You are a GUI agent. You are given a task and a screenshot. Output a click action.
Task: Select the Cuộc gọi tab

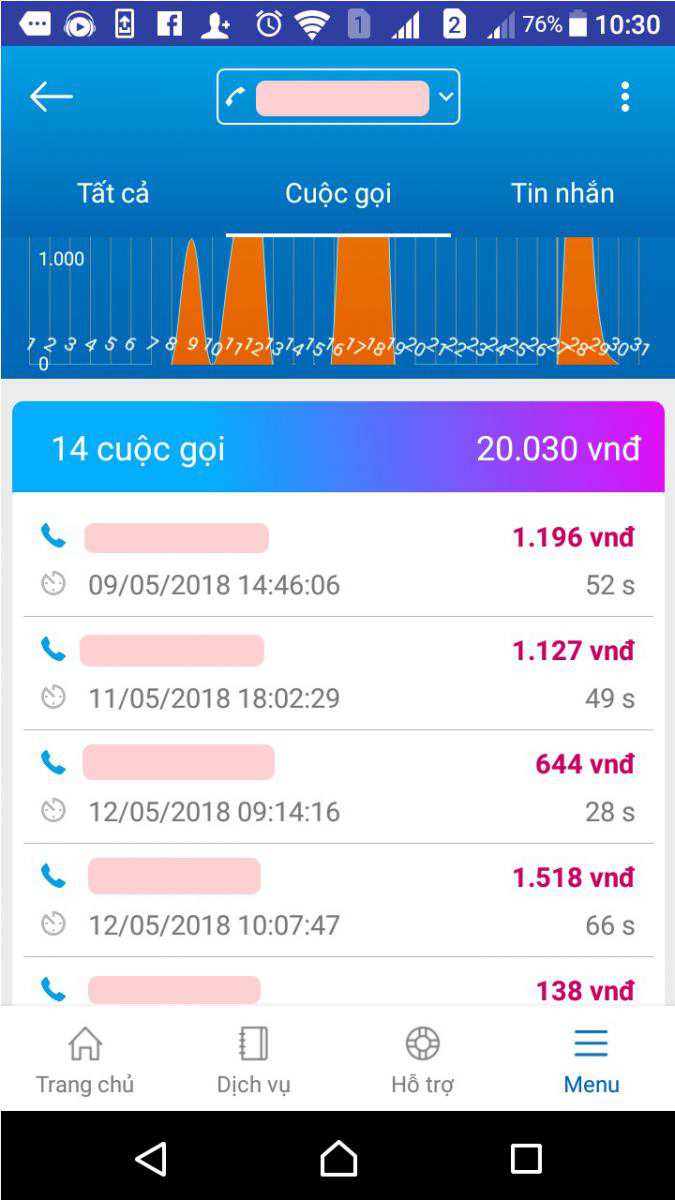click(338, 193)
